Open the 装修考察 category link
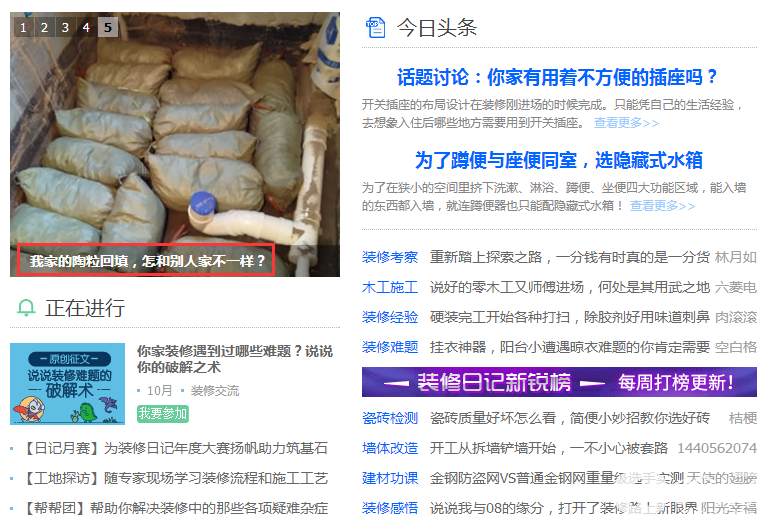Image resolution: width=770 pixels, height=526 pixels. coord(390,257)
